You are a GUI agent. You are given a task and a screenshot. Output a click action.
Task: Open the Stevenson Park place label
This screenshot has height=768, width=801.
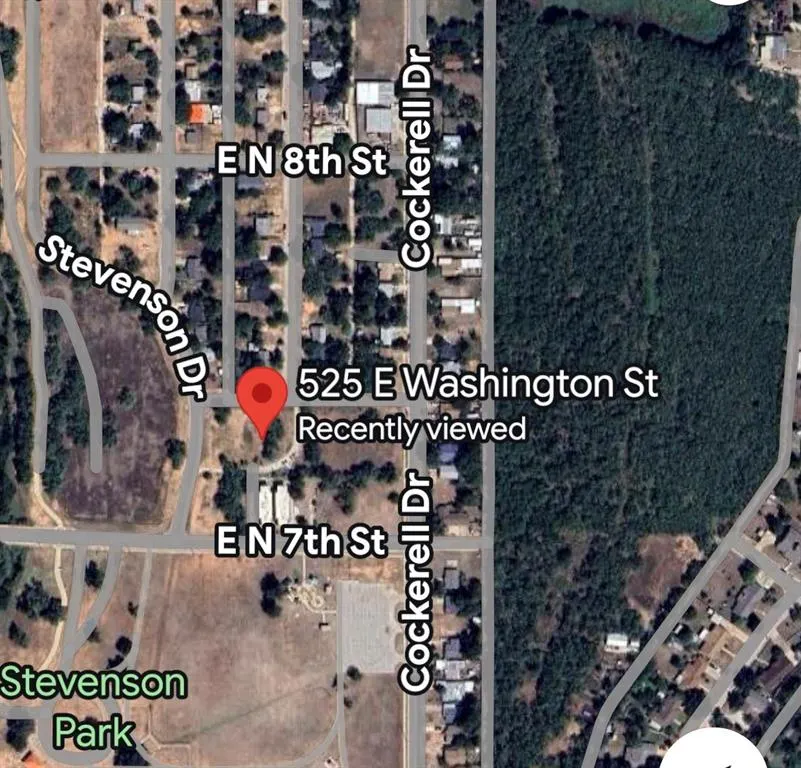click(94, 708)
